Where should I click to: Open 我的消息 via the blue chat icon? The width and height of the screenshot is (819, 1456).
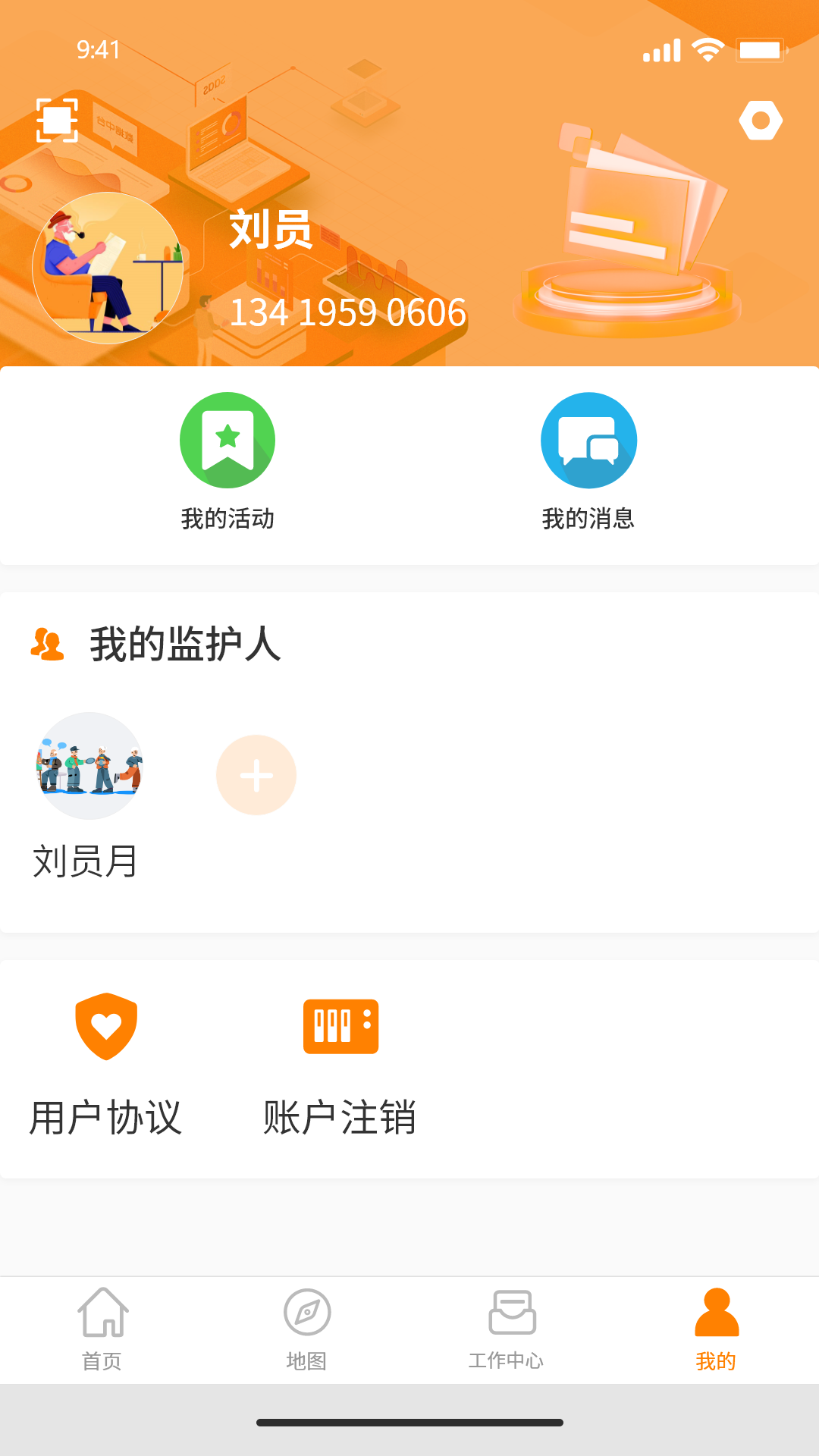click(x=588, y=440)
